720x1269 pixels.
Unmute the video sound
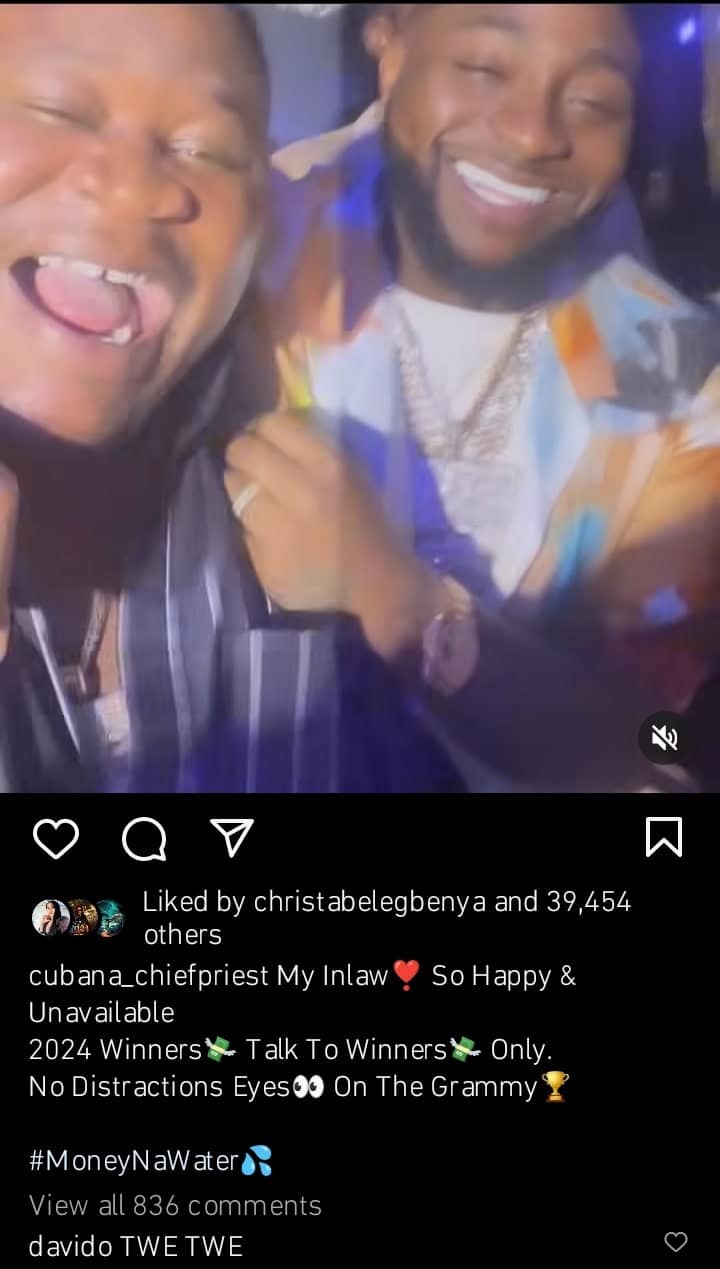pos(664,739)
